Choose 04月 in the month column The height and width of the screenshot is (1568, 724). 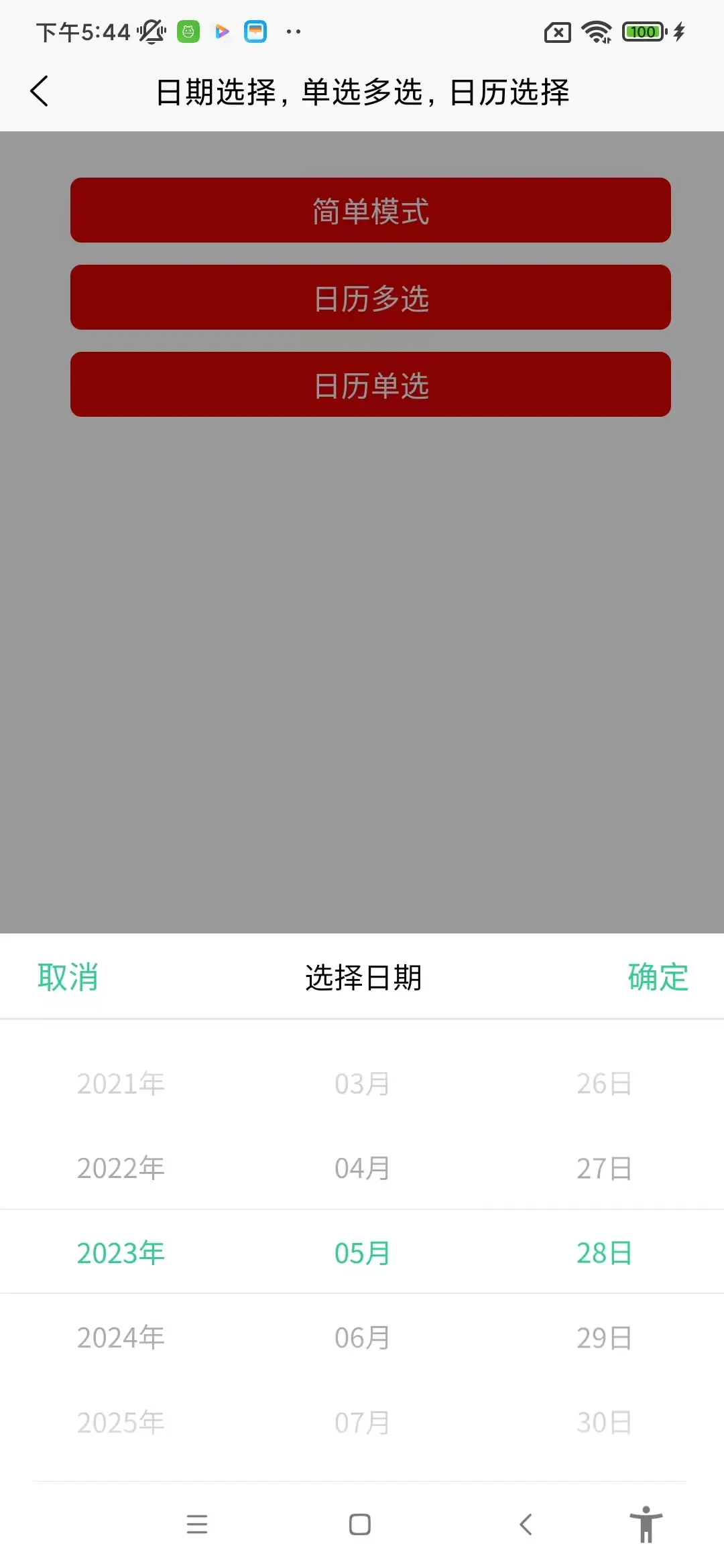[x=362, y=1168]
